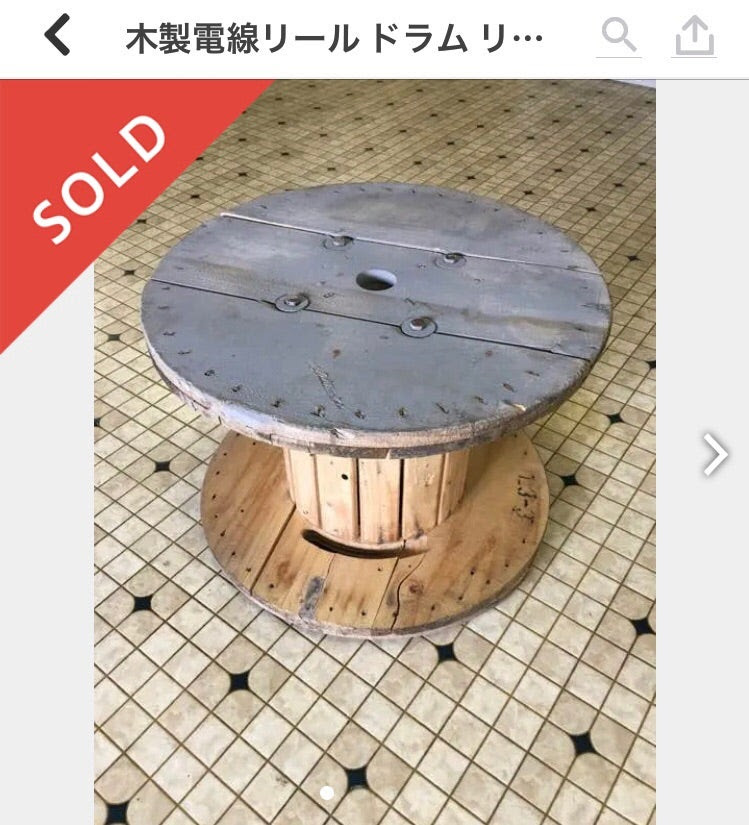
Task: Go back using the top-left arrow
Action: [x=58, y=37]
